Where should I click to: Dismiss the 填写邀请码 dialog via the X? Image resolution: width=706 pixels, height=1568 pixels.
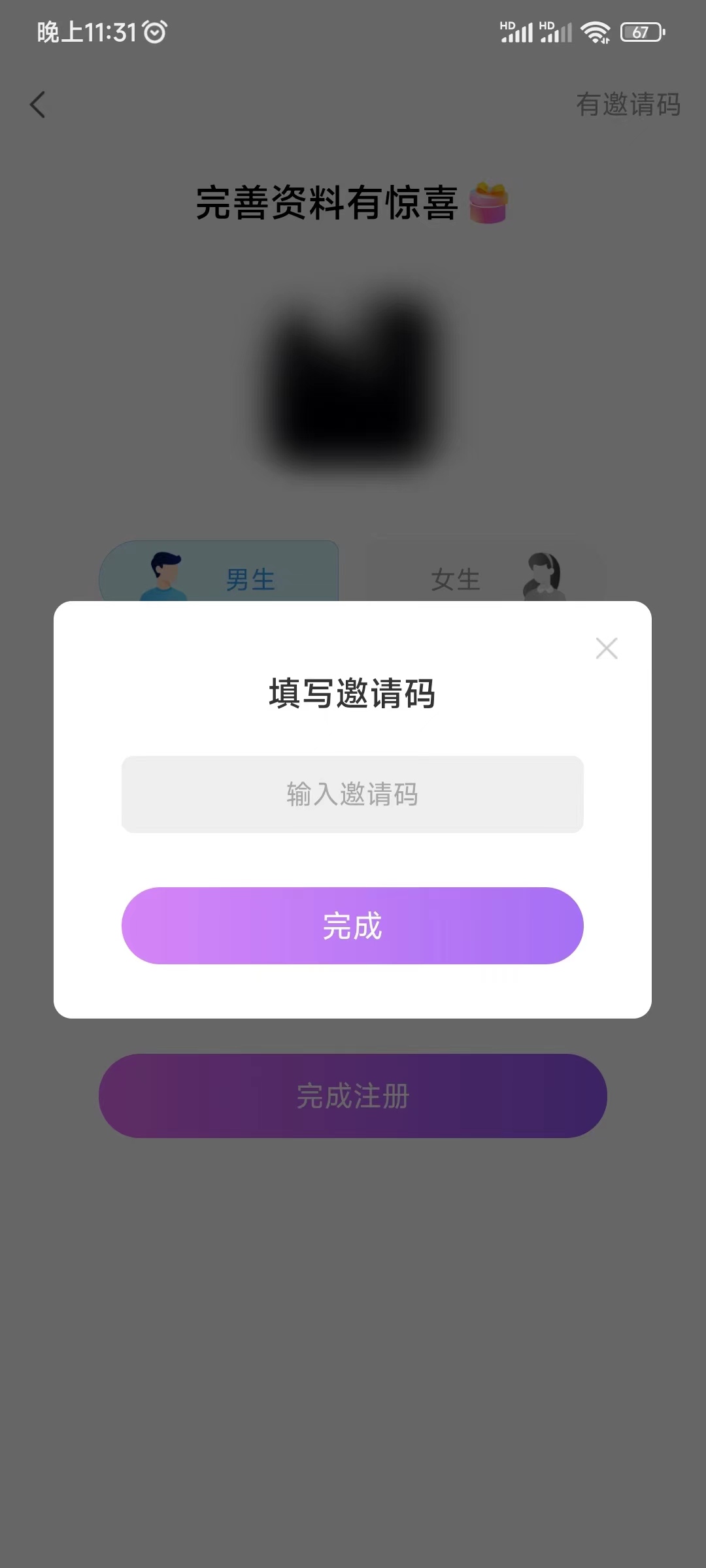[607, 648]
